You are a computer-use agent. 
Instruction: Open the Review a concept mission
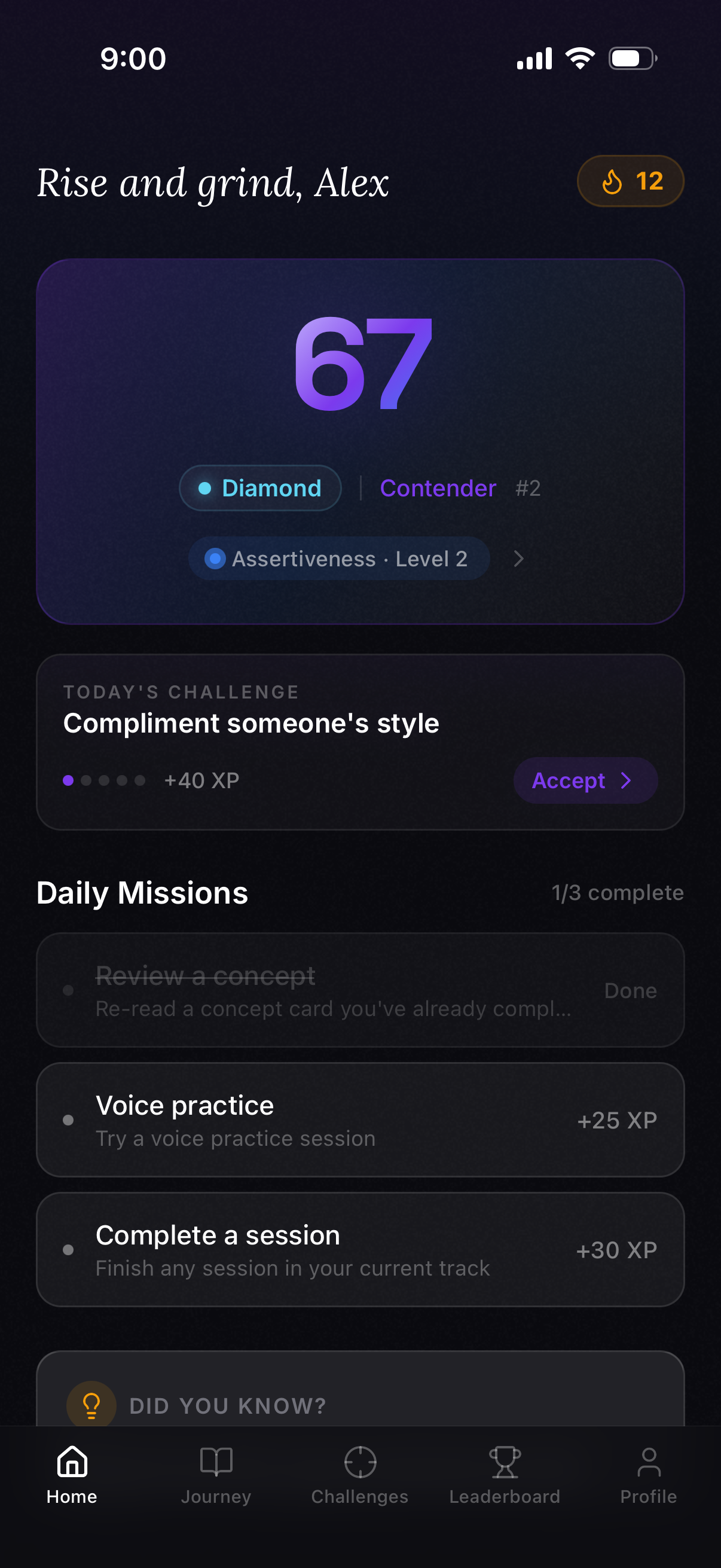[x=360, y=990]
